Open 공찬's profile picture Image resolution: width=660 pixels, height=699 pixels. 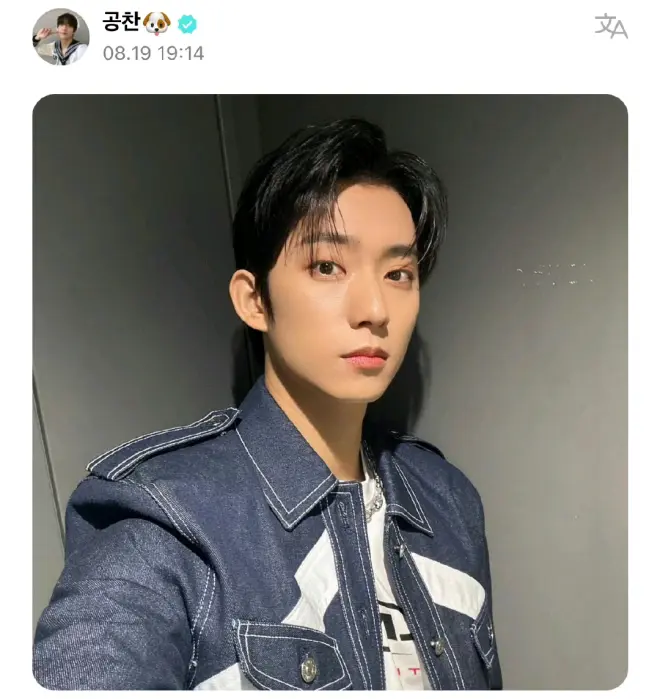coord(61,37)
